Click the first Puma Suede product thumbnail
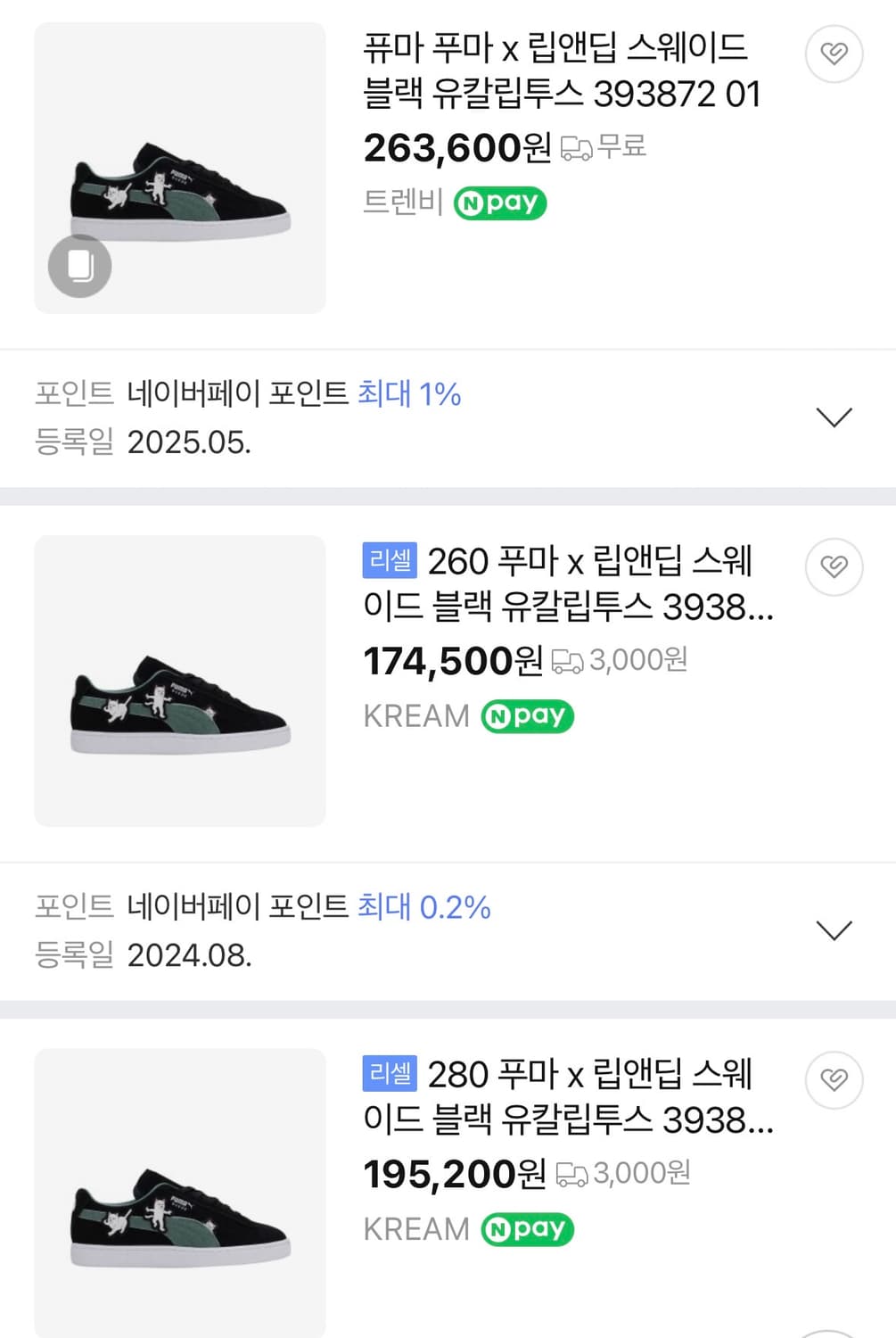This screenshot has height=1338, width=896. (x=179, y=165)
